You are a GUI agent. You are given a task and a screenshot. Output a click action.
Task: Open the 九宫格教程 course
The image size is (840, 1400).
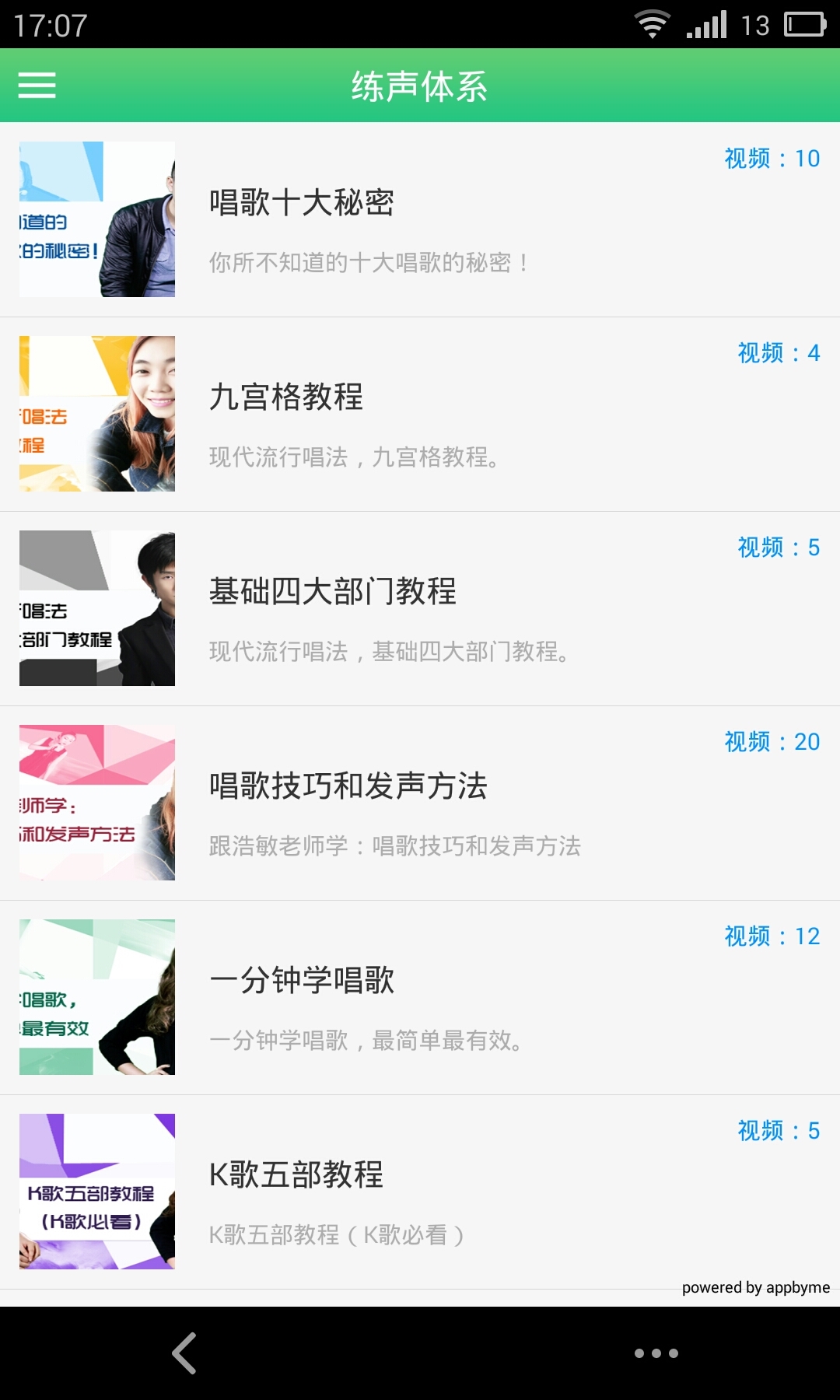tap(287, 397)
